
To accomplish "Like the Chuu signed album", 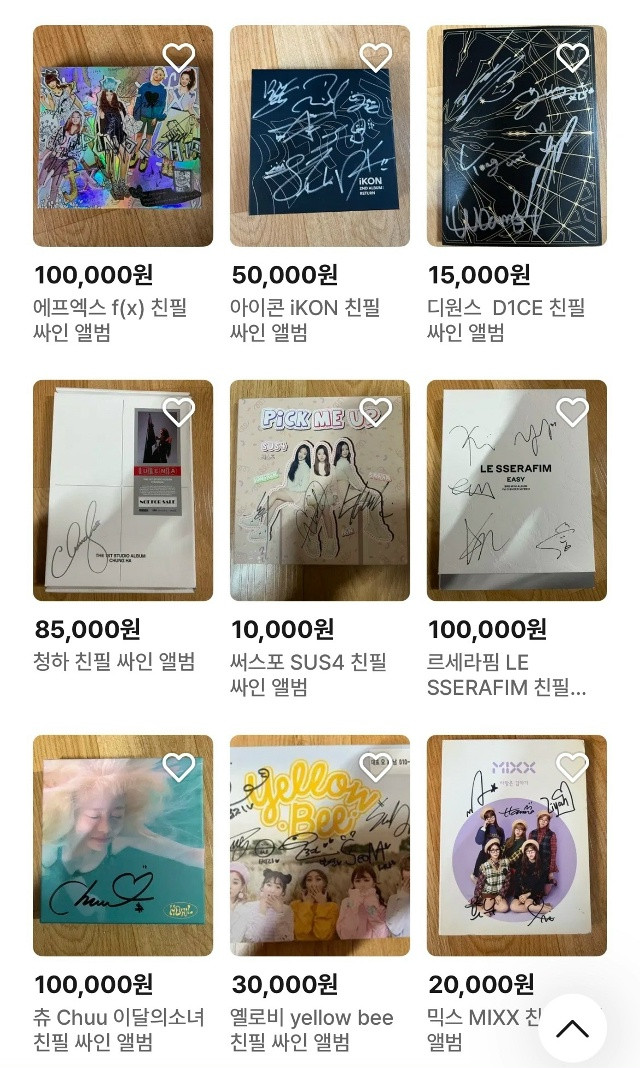I will [x=179, y=767].
